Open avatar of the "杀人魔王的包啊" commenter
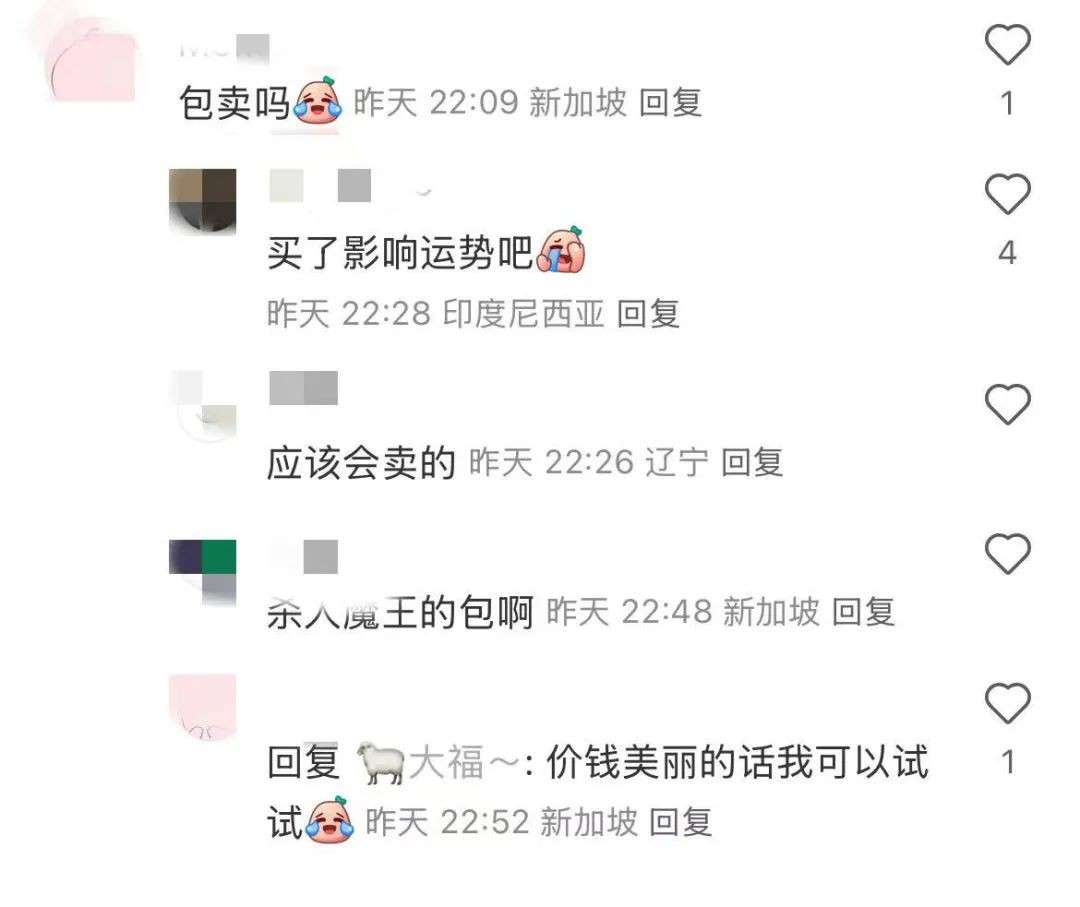Viewport: 1080px width, 907px height. tap(203, 572)
